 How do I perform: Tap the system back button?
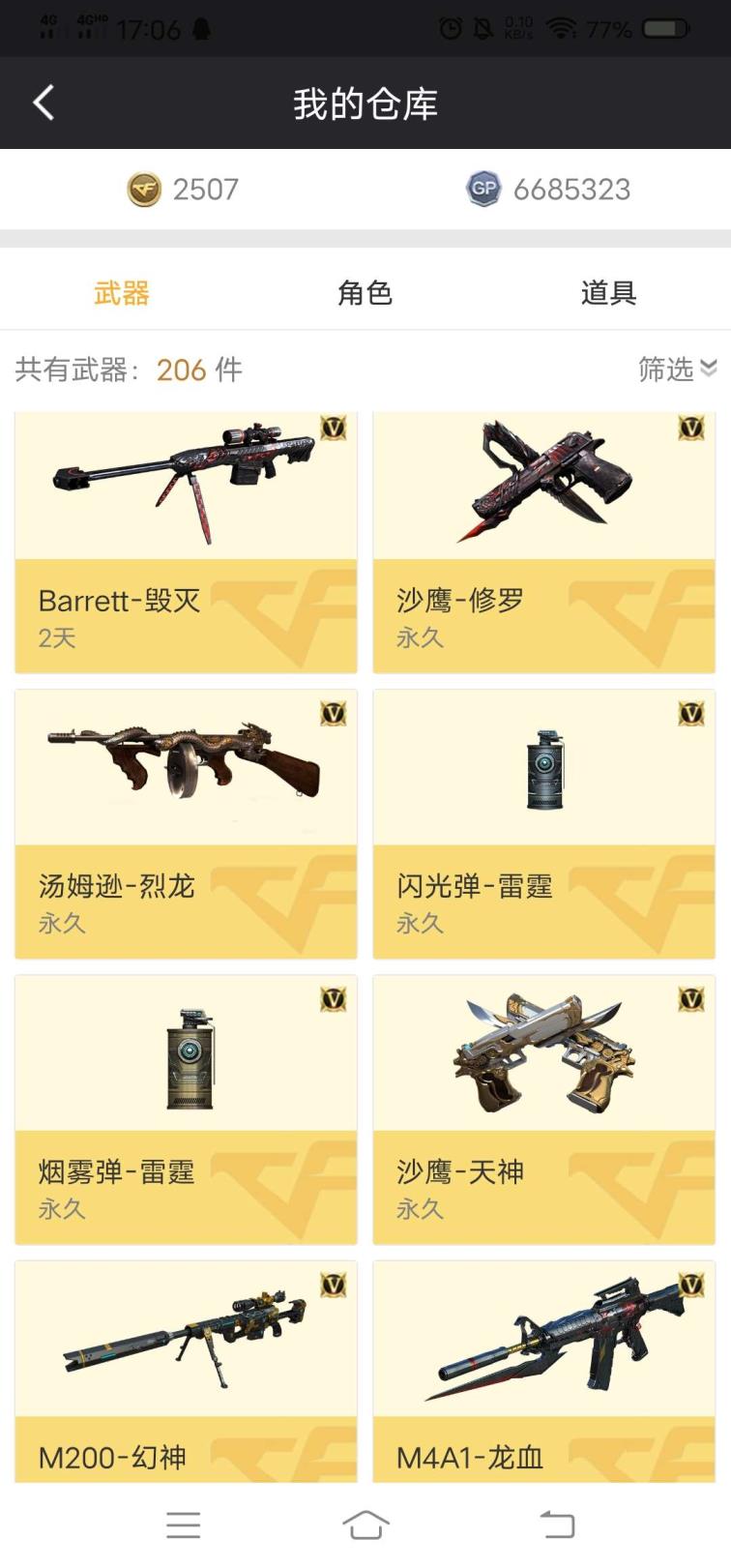pyautogui.click(x=556, y=1525)
